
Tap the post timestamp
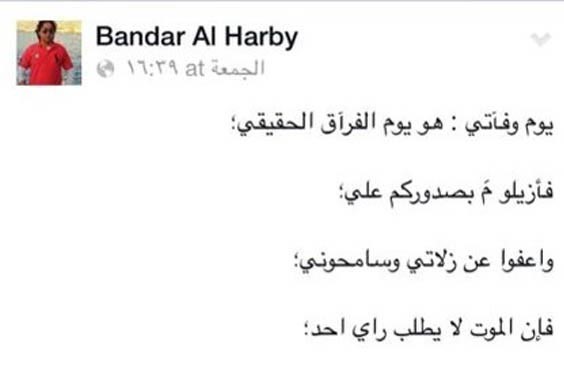tap(196, 68)
